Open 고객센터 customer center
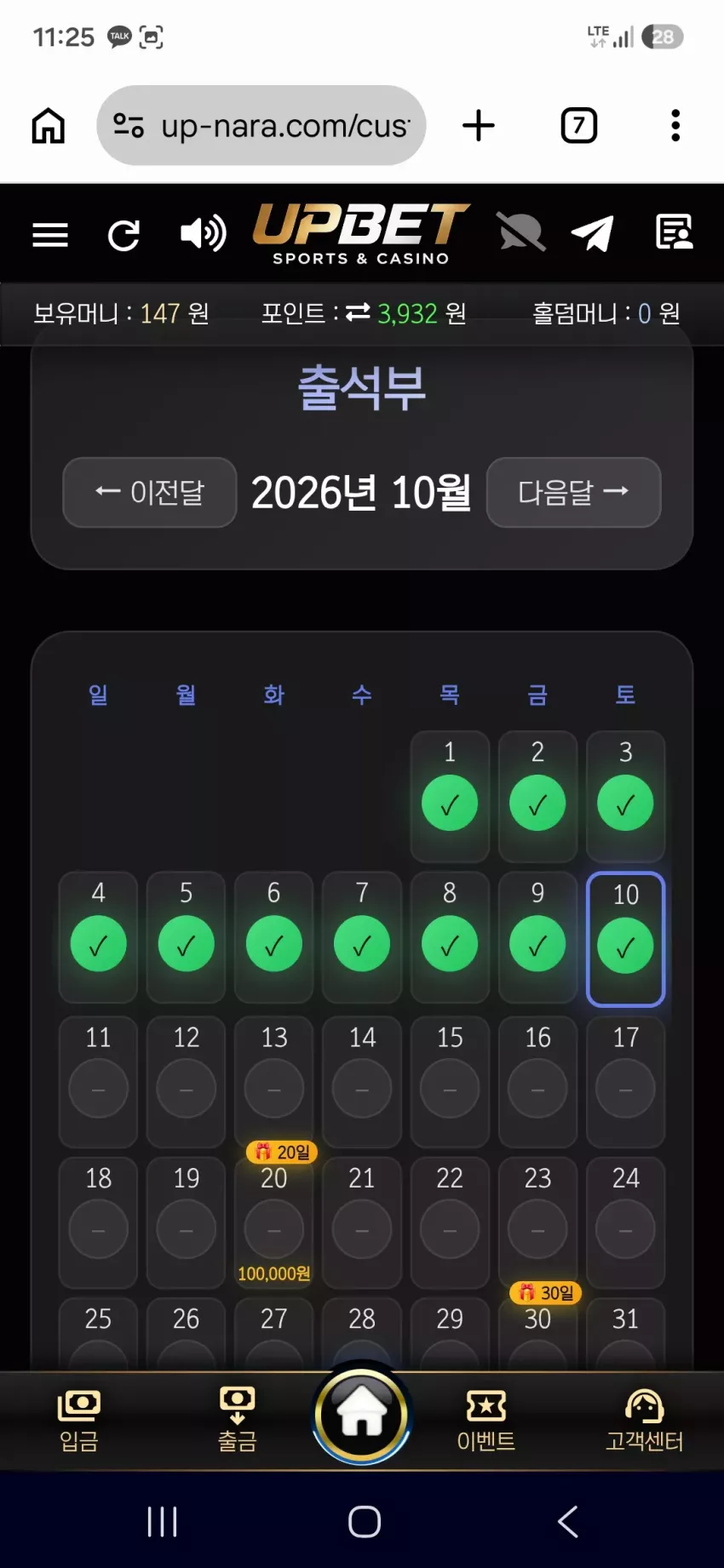The height and width of the screenshot is (1568, 724). coord(644,1420)
